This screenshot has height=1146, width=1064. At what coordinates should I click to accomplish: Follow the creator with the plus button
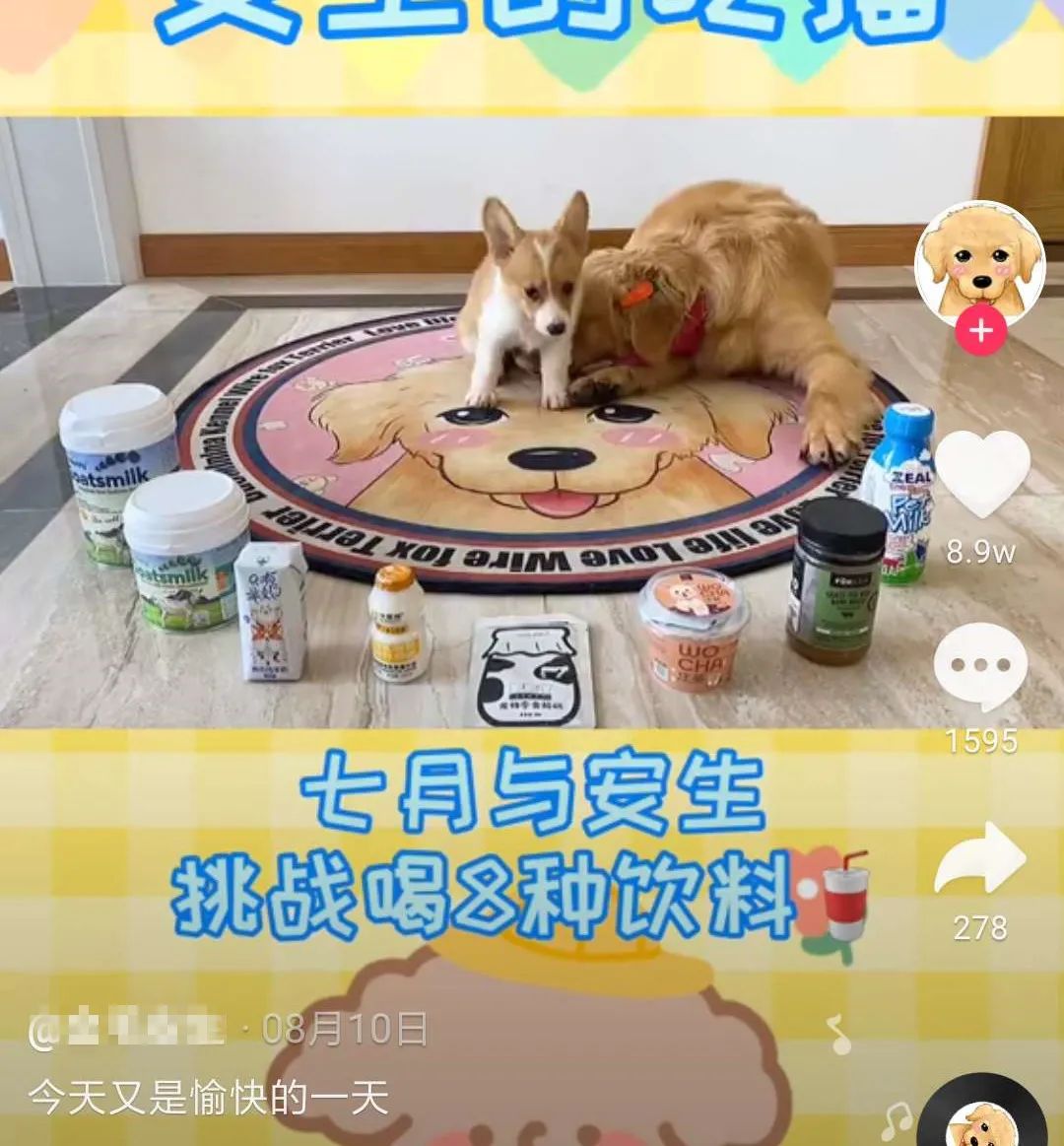pos(980,331)
